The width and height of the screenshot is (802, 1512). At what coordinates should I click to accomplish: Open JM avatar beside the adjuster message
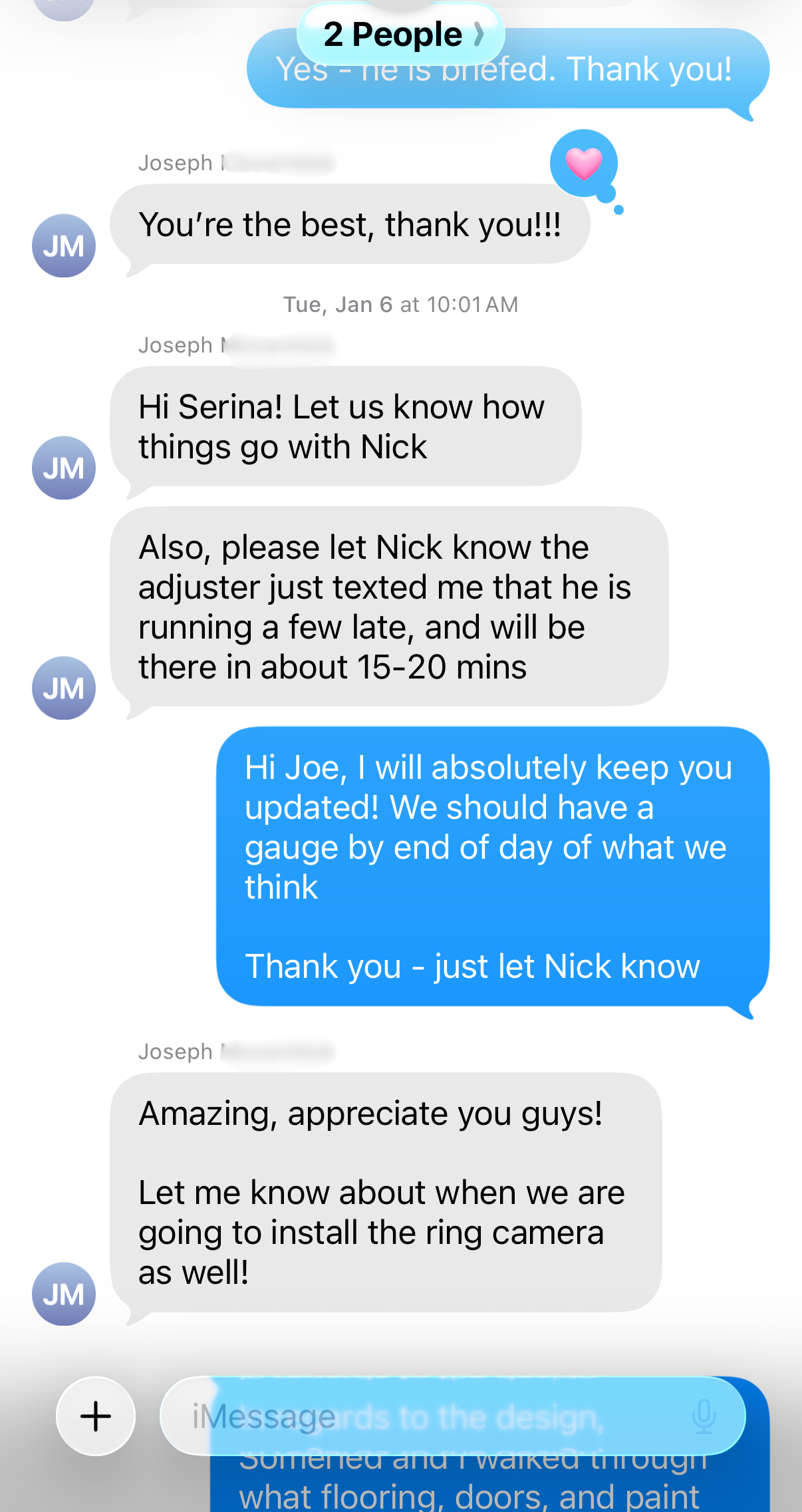[x=64, y=688]
